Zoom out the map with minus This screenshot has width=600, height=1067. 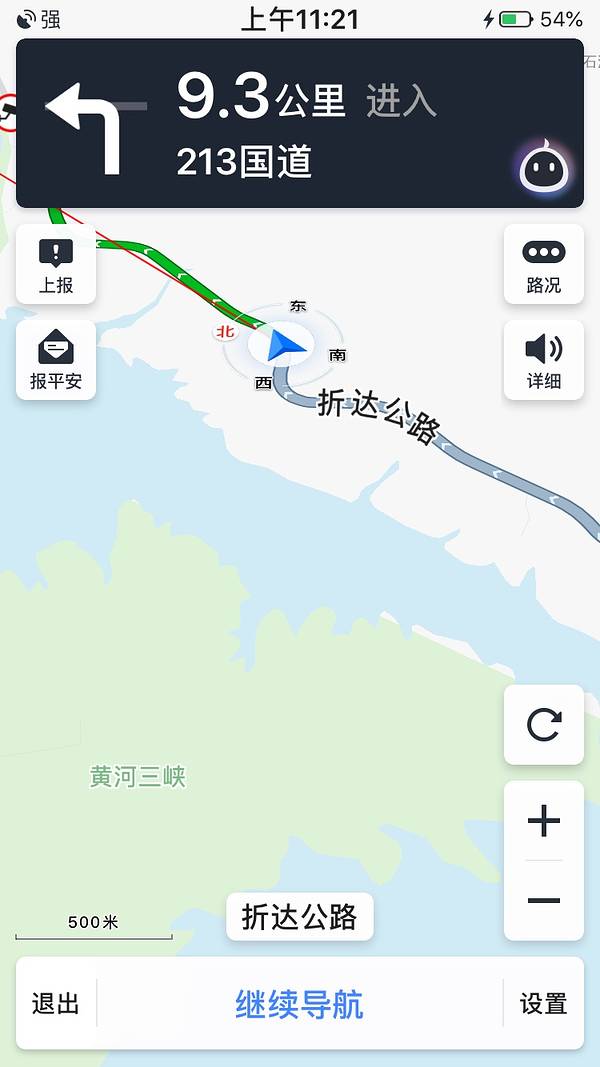tap(543, 900)
